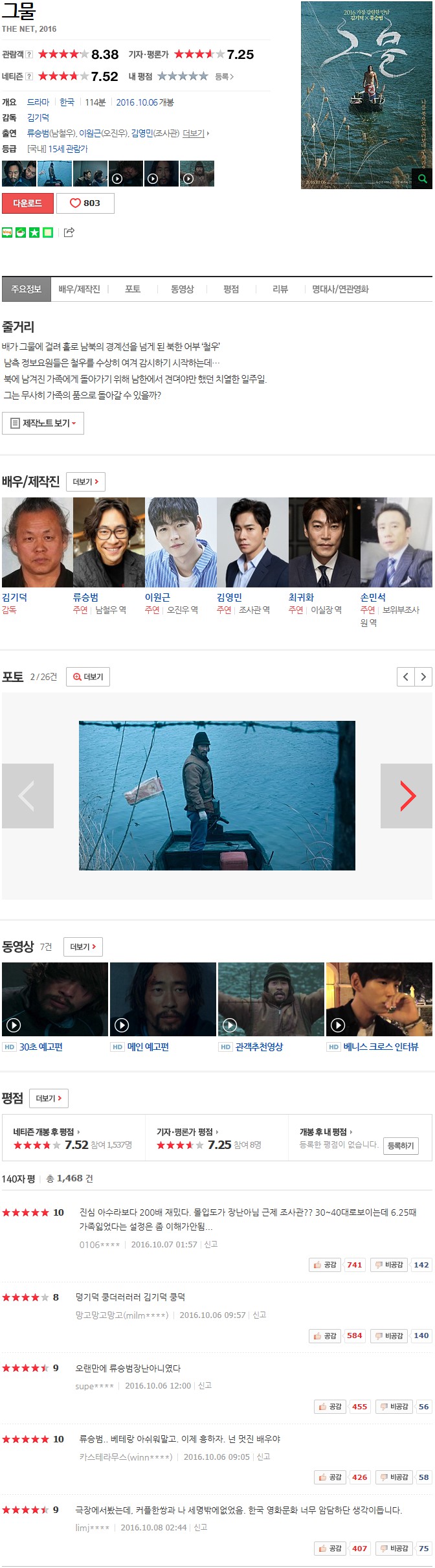The height and width of the screenshot is (1568, 435).
Task: Switch to the 배우/제작진 tab
Action: pos(79,290)
